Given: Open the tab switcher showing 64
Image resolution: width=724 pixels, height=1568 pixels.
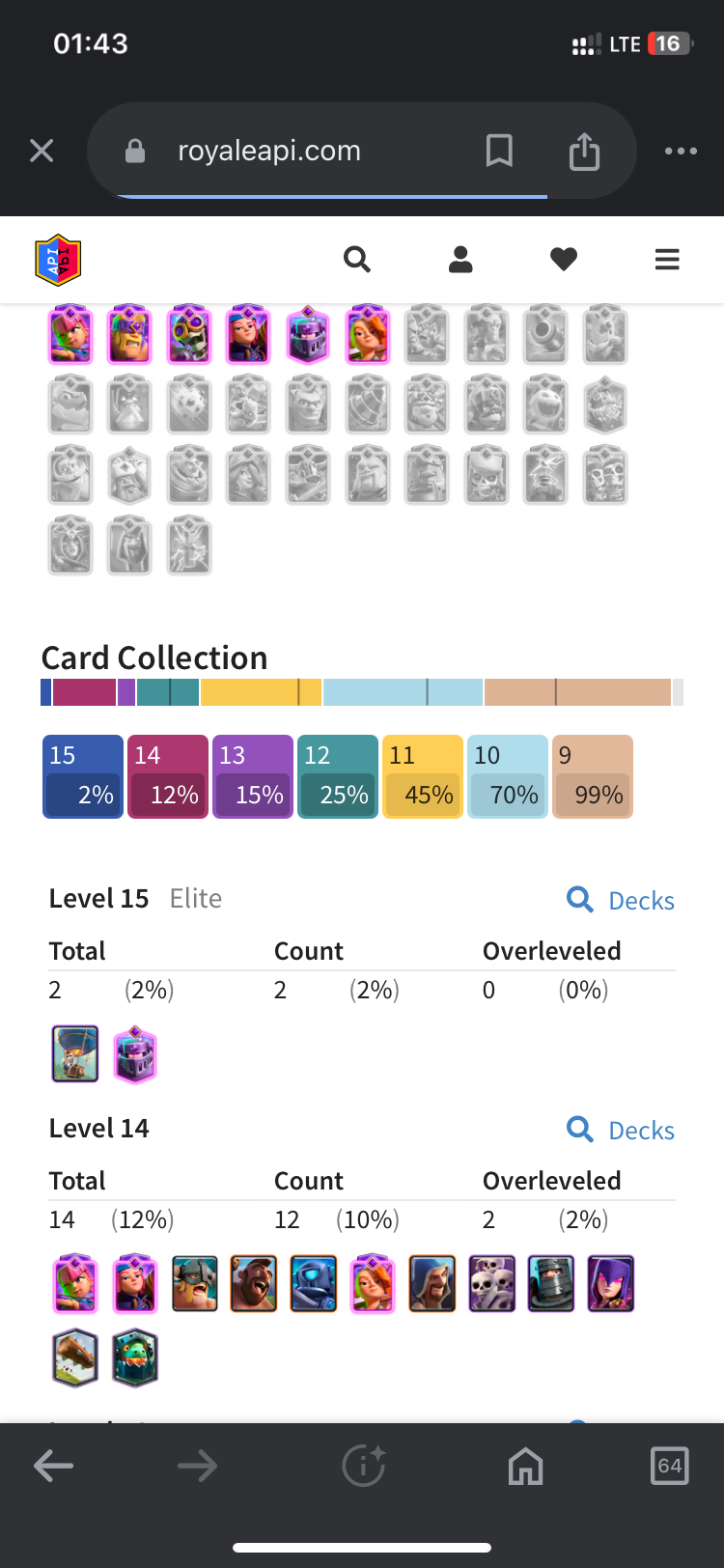Looking at the screenshot, I should pyautogui.click(x=669, y=1466).
